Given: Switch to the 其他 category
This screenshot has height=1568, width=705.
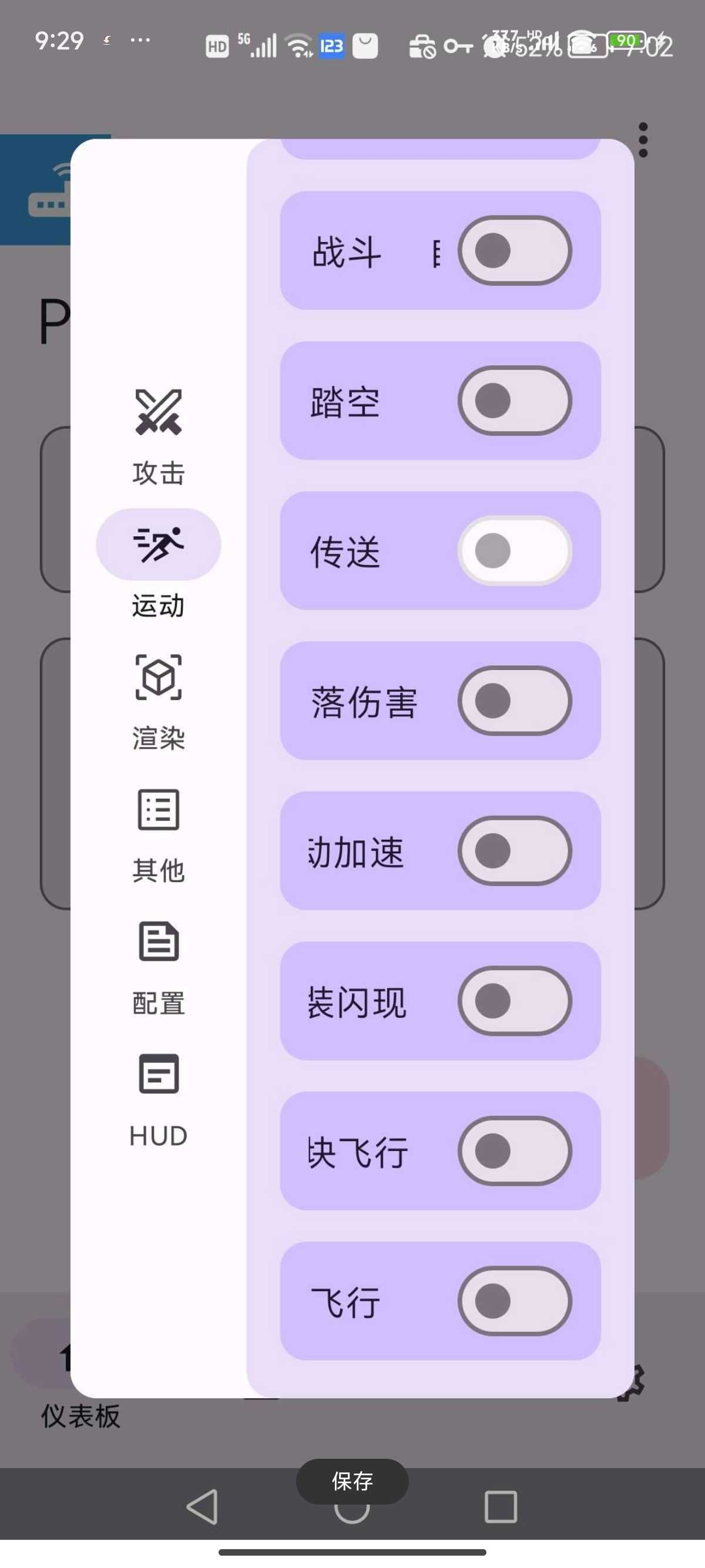Looking at the screenshot, I should pos(158,834).
